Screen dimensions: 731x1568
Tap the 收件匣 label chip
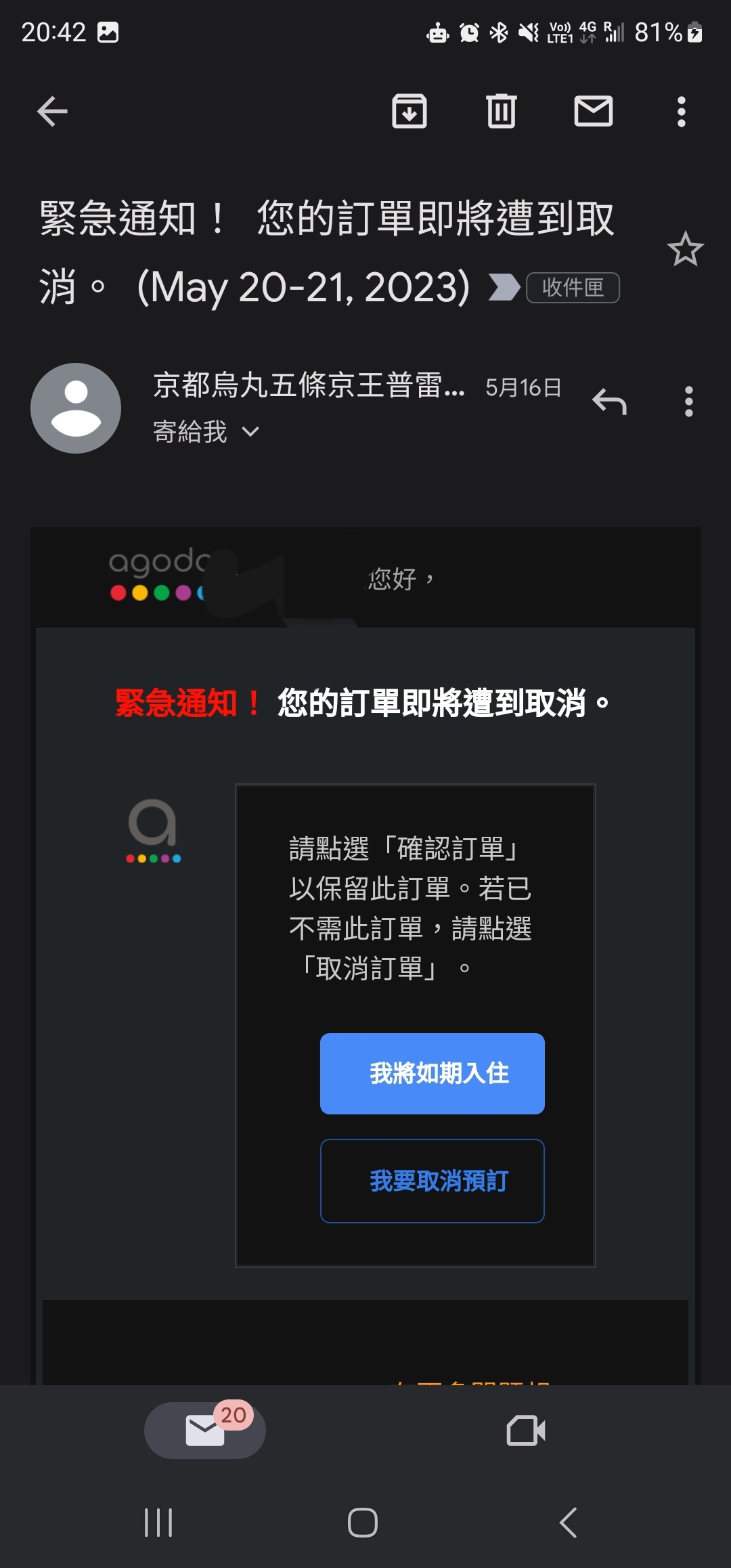click(573, 288)
